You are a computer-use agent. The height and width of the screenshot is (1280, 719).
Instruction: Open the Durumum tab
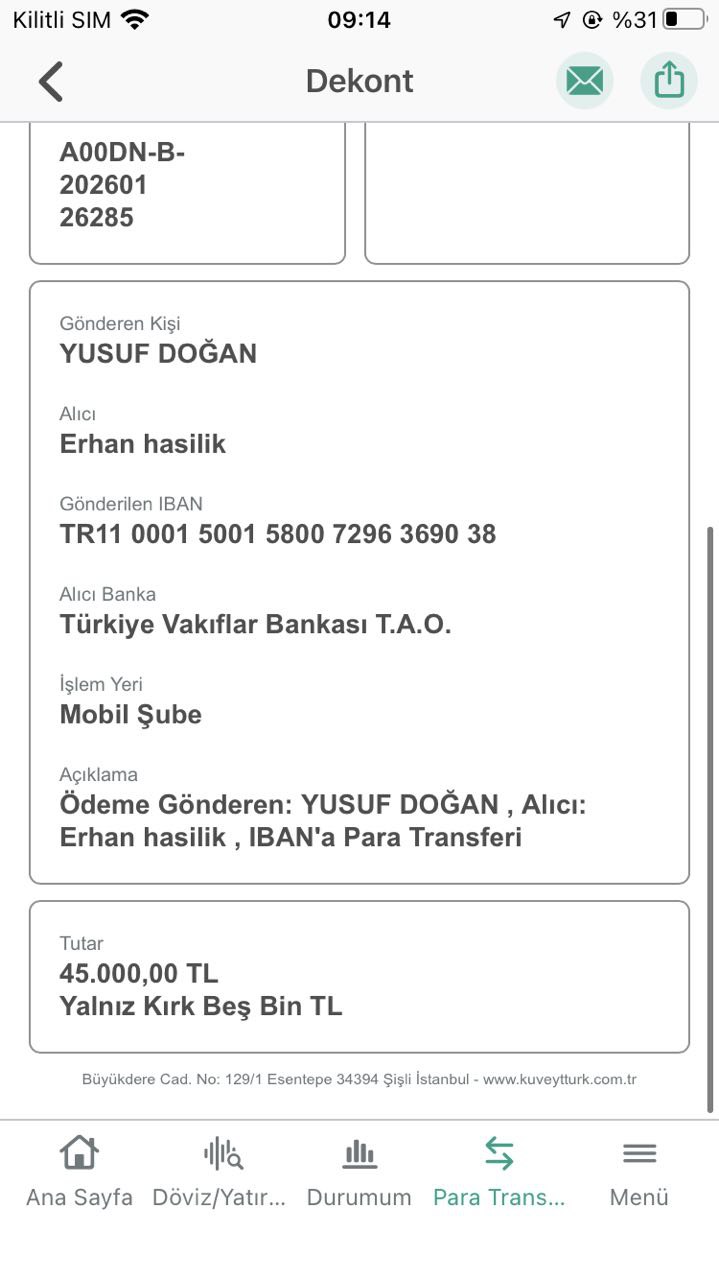(359, 1172)
